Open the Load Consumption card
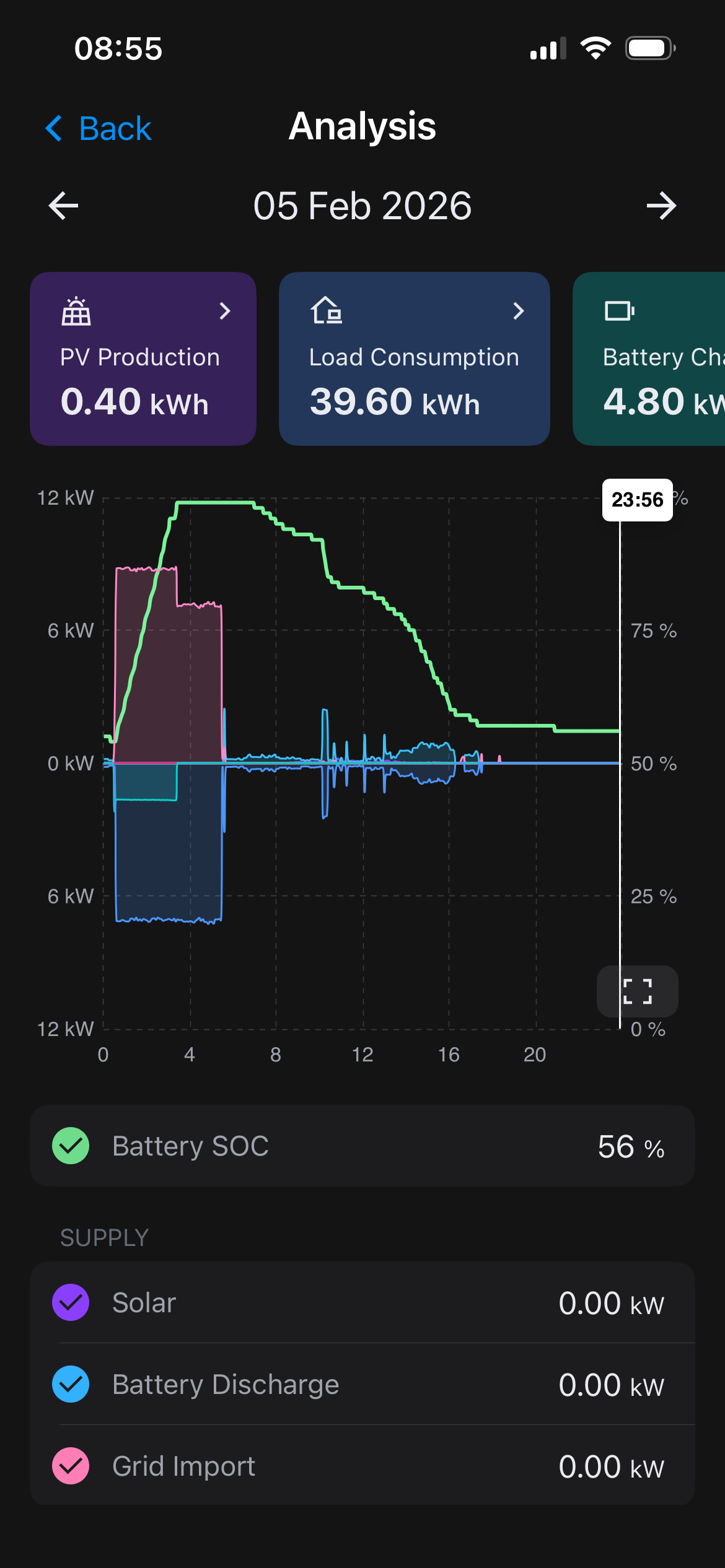 (414, 359)
